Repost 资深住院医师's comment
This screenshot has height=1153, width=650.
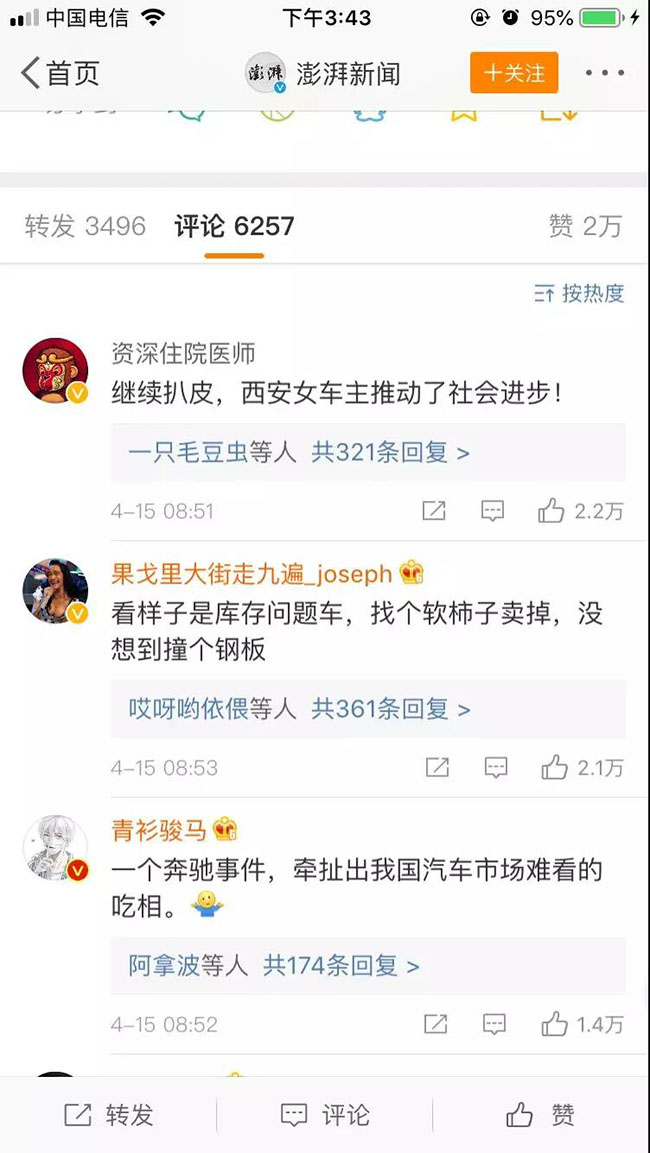point(433,511)
